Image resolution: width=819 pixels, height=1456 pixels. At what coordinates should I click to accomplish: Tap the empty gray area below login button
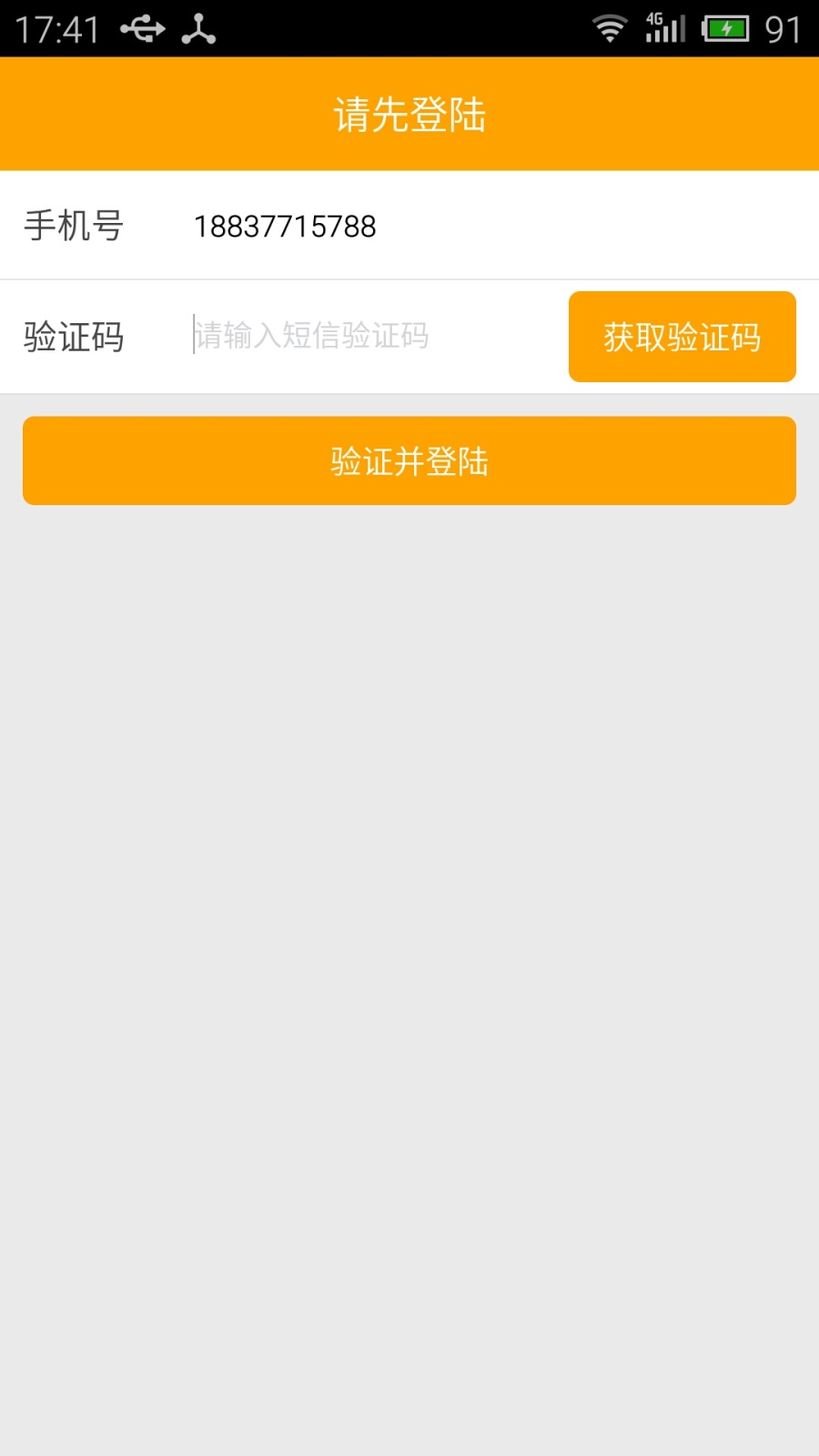[x=409, y=910]
